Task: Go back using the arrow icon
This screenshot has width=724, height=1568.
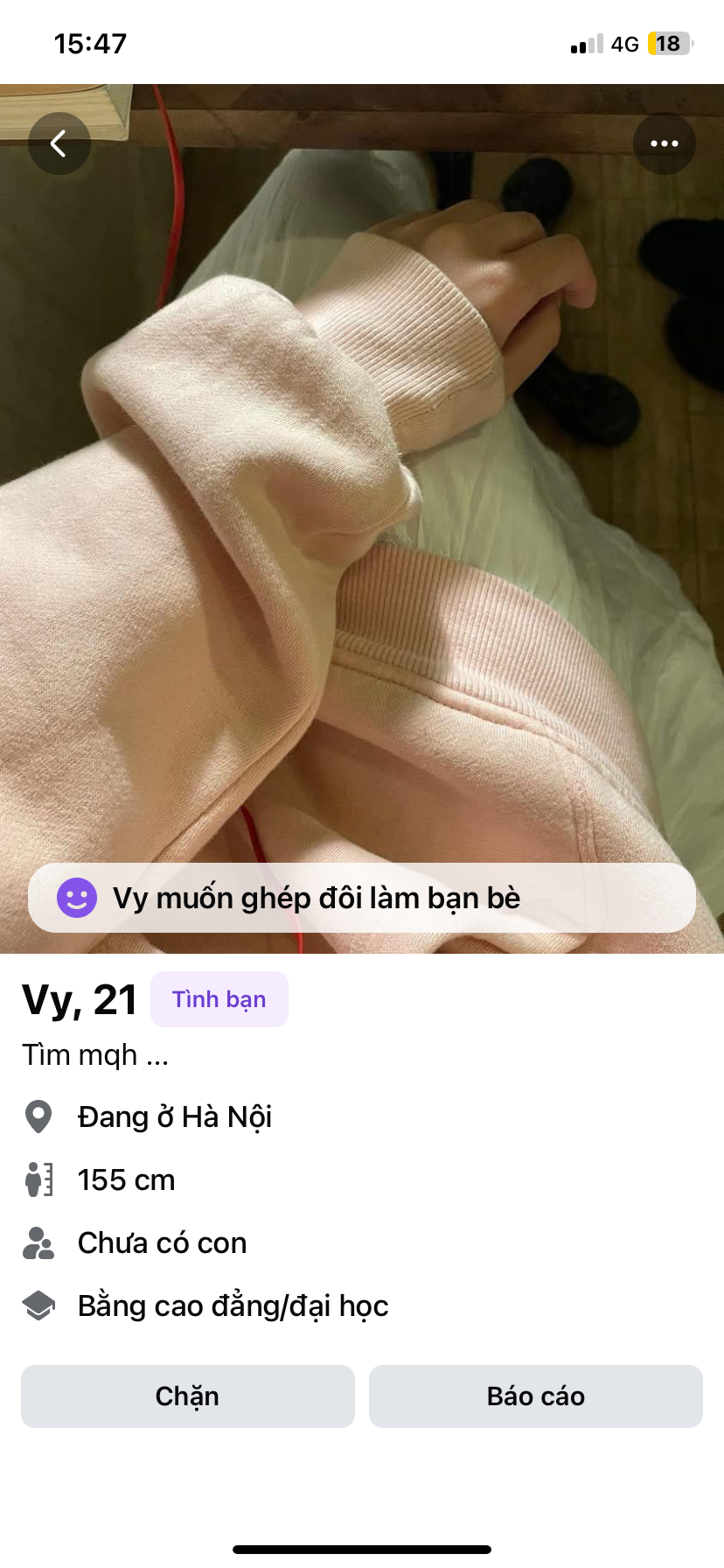Action: click(x=59, y=143)
